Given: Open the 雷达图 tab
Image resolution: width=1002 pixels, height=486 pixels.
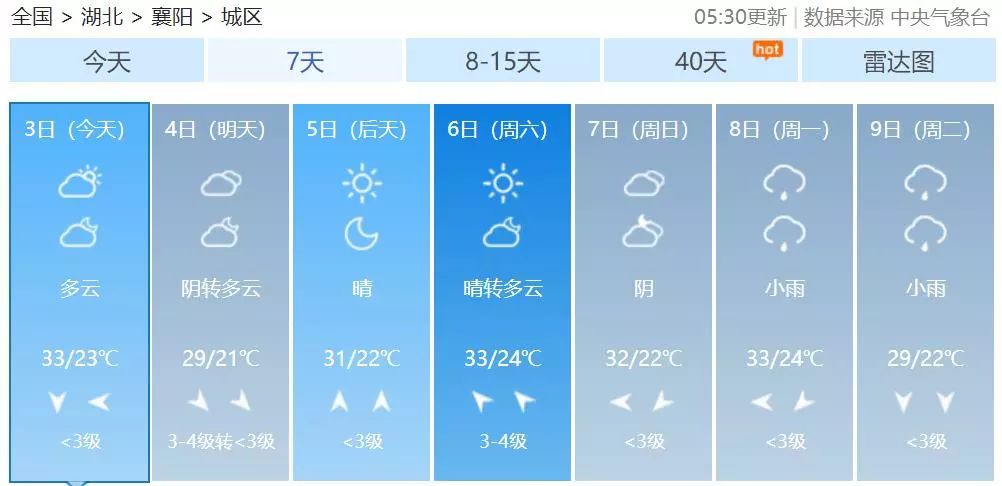Looking at the screenshot, I should [898, 61].
